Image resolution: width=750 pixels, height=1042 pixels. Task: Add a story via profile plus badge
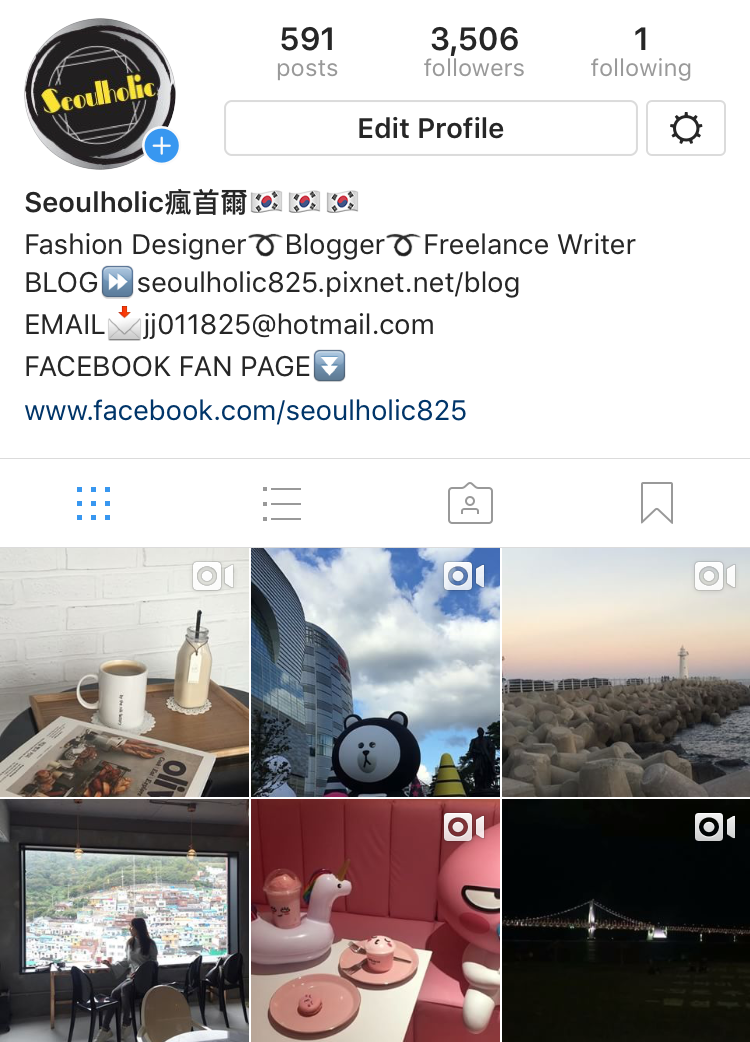161,146
